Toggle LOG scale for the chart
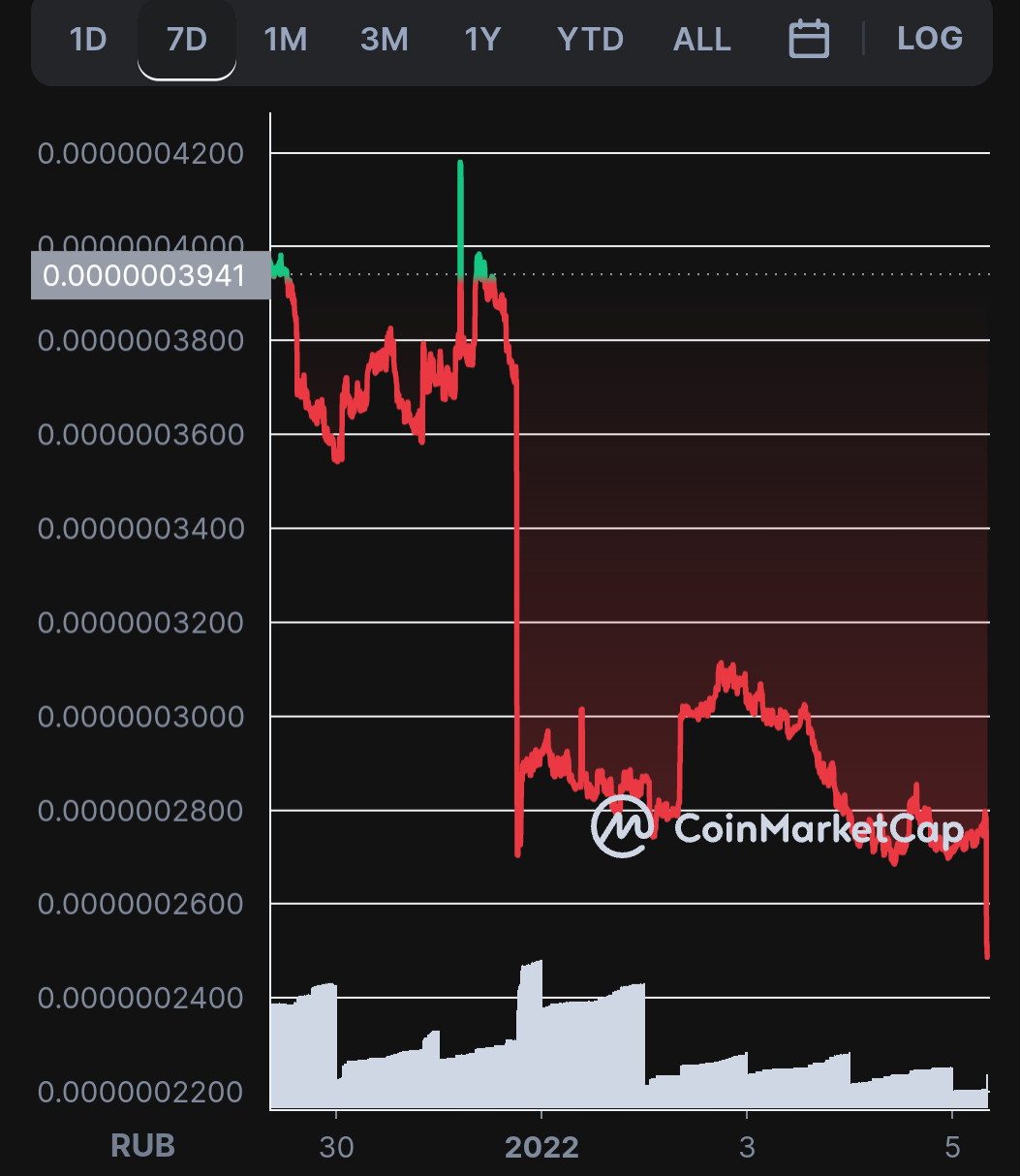Viewport: 1020px width, 1176px height. click(x=930, y=39)
